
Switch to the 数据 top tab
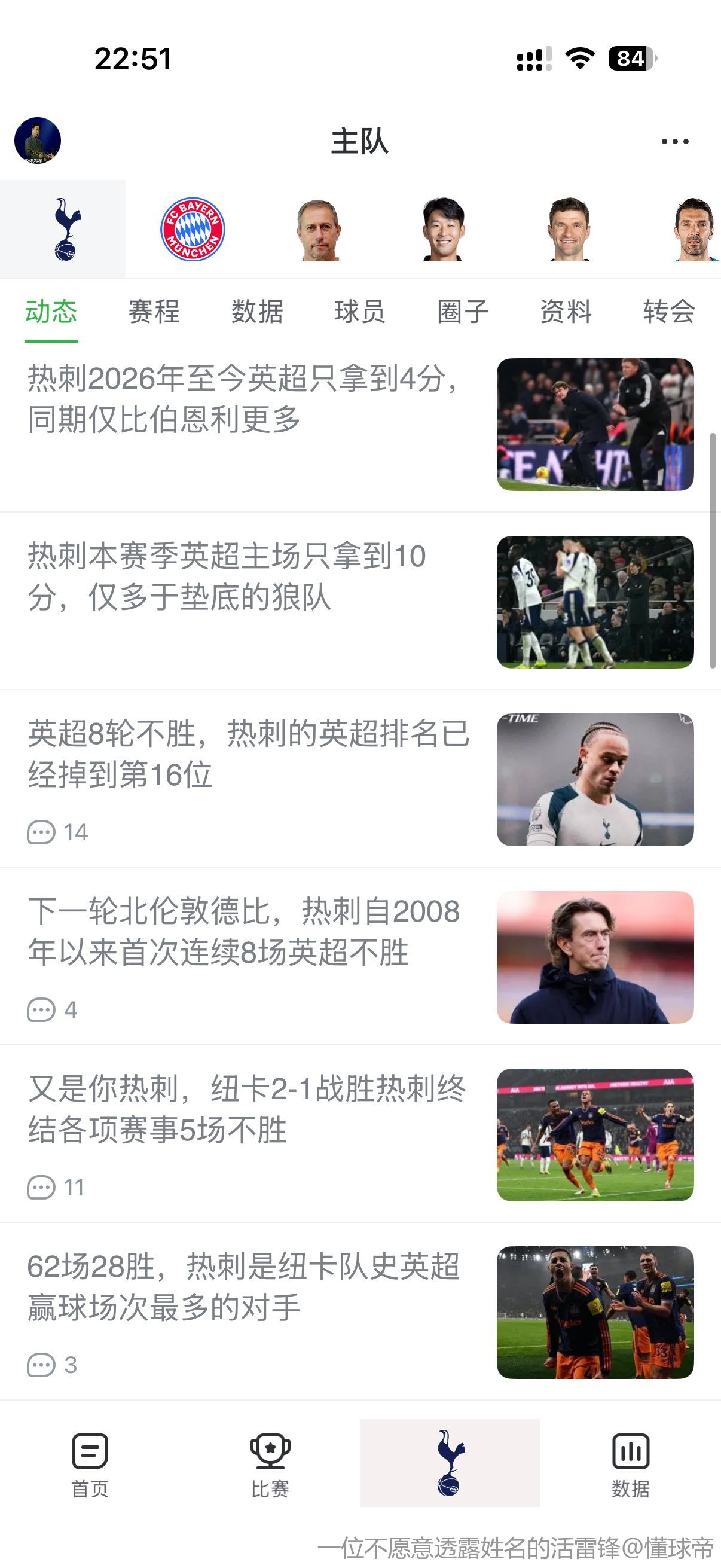256,312
